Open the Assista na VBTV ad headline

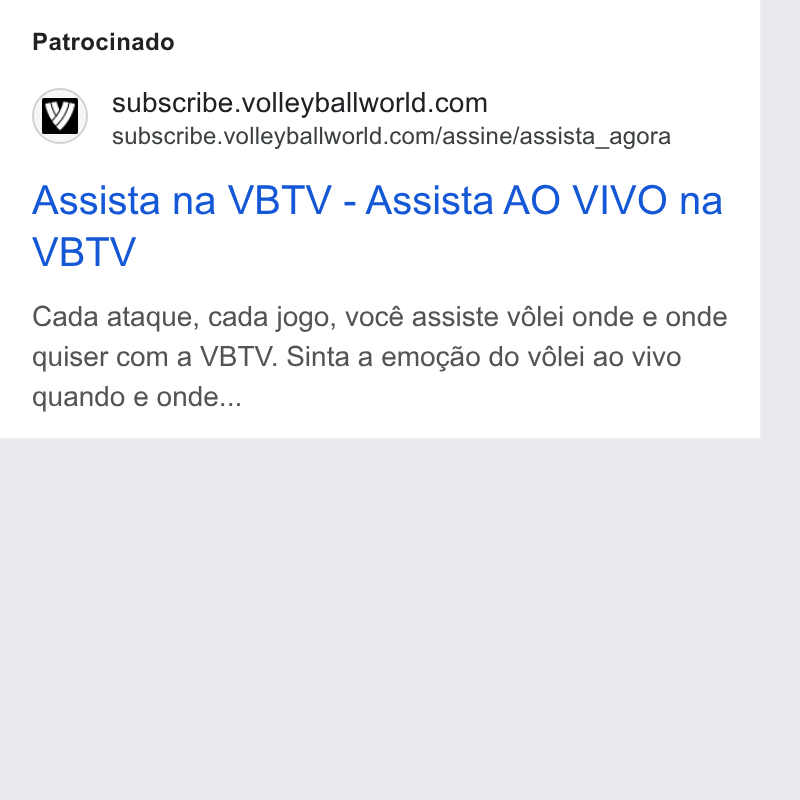378,226
